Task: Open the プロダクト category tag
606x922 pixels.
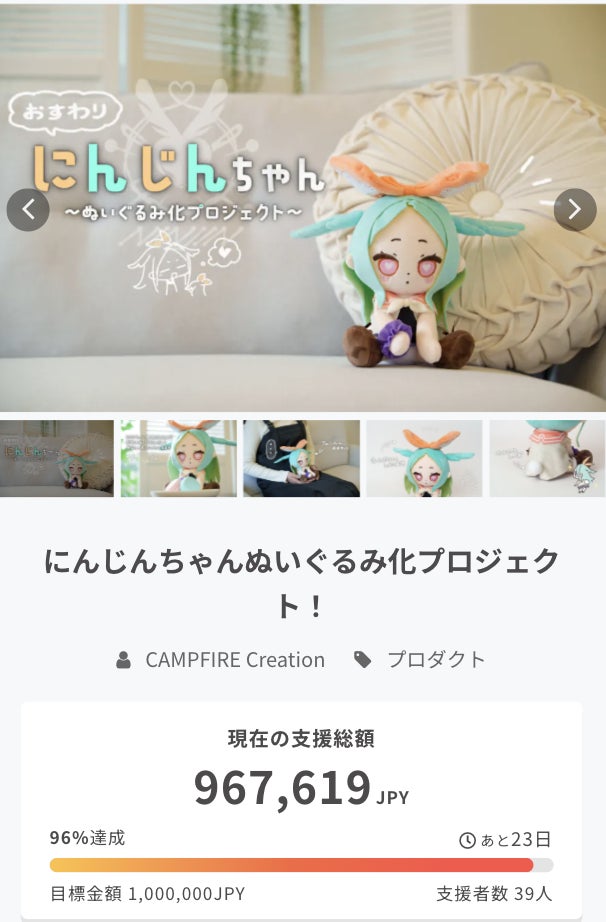Action: point(435,660)
